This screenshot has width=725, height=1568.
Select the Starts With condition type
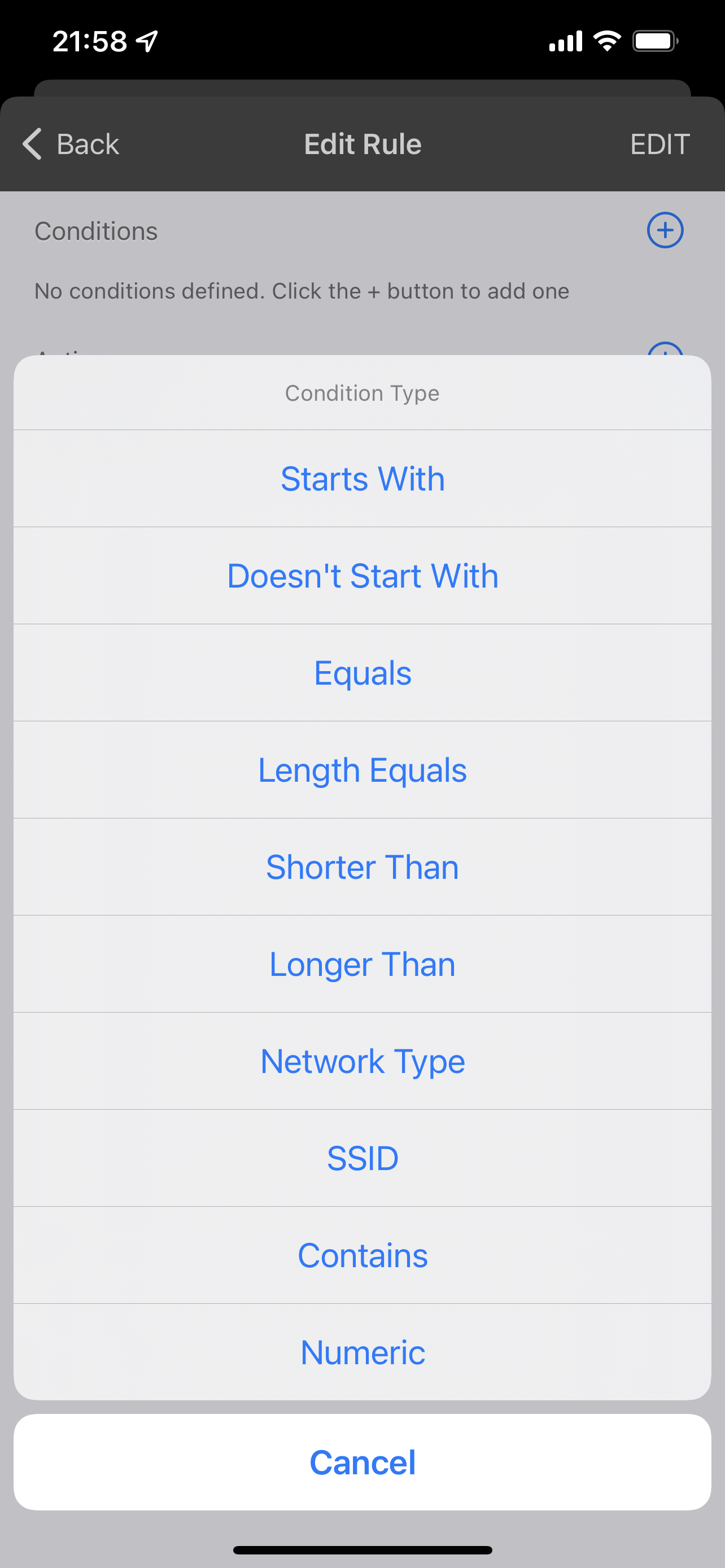[362, 479]
